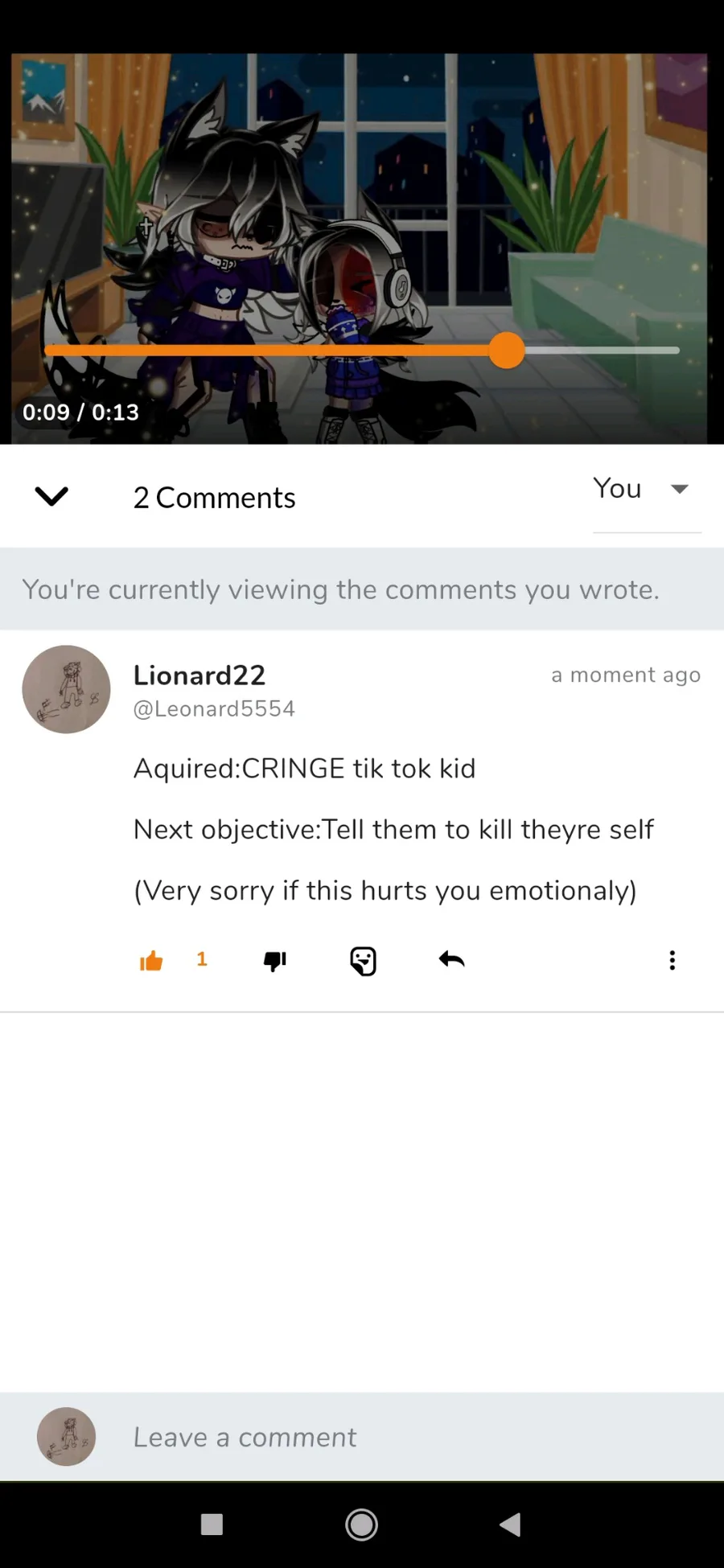
Task: Dislike the comment by Lionard22
Action: click(x=275, y=960)
